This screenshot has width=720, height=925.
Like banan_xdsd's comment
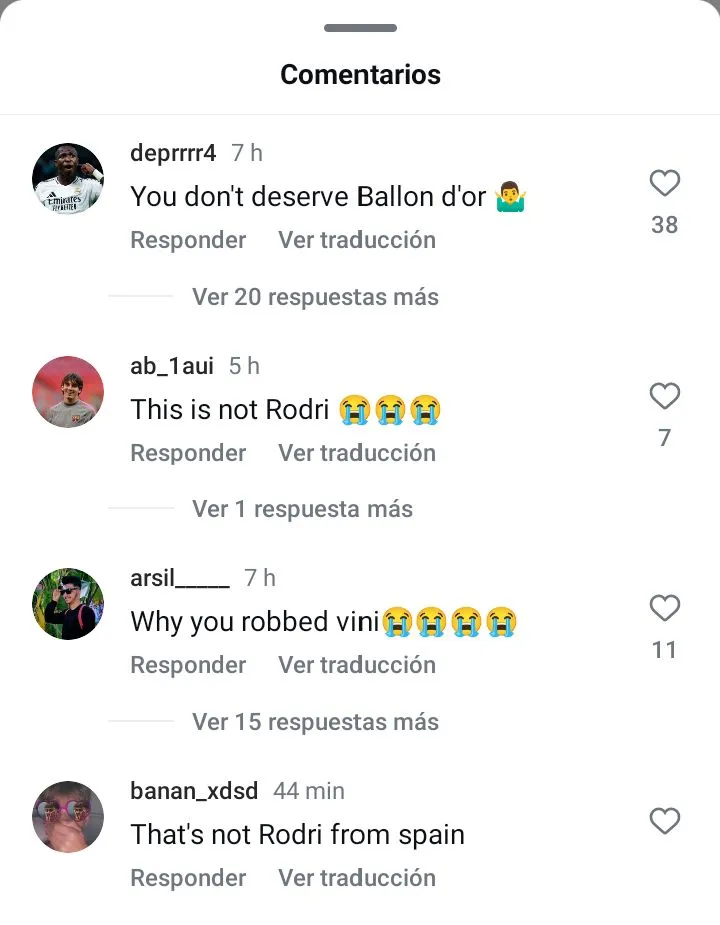point(664,821)
